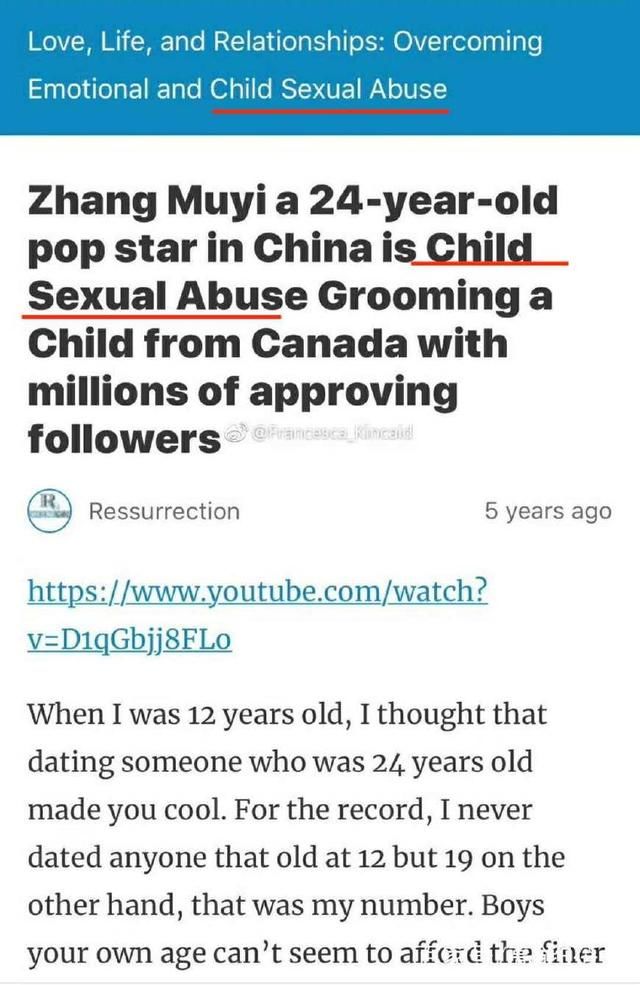Open the Ressurrection author profile
The height and width of the screenshot is (985, 640).
click(x=163, y=511)
